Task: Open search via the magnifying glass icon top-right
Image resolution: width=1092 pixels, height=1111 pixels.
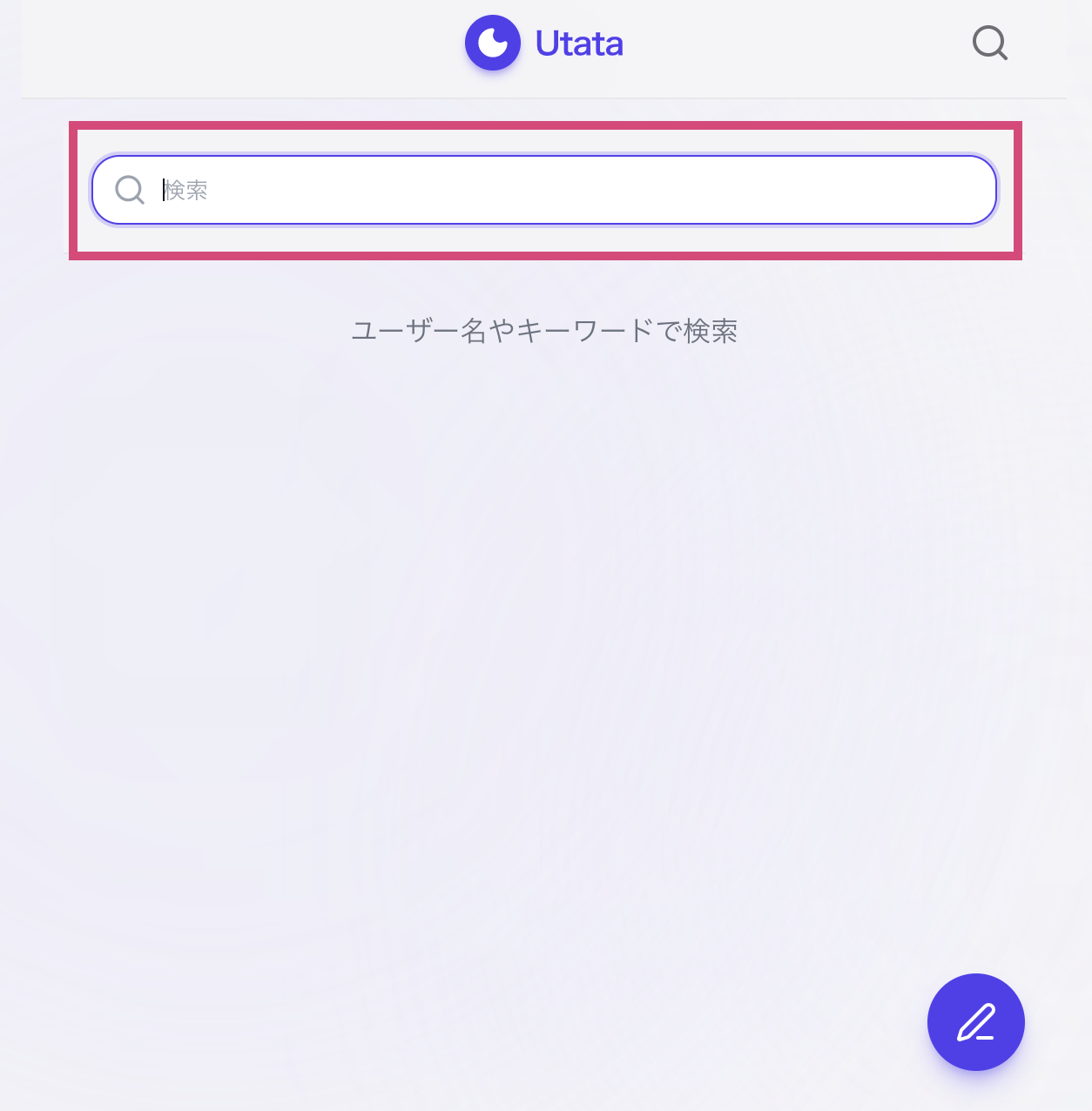Action: coord(989,43)
